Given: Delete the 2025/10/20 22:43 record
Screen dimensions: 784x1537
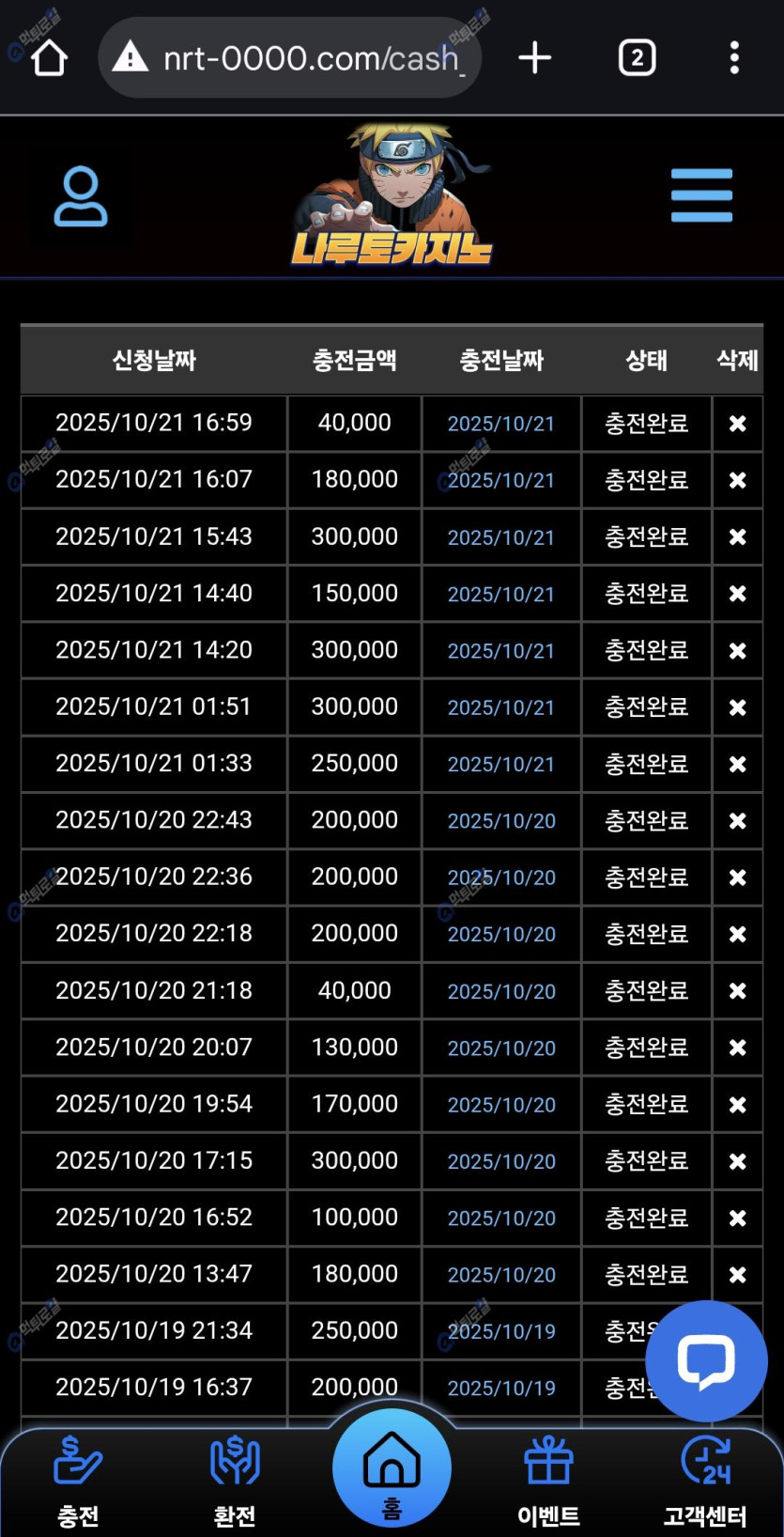Looking at the screenshot, I should pos(738,821).
